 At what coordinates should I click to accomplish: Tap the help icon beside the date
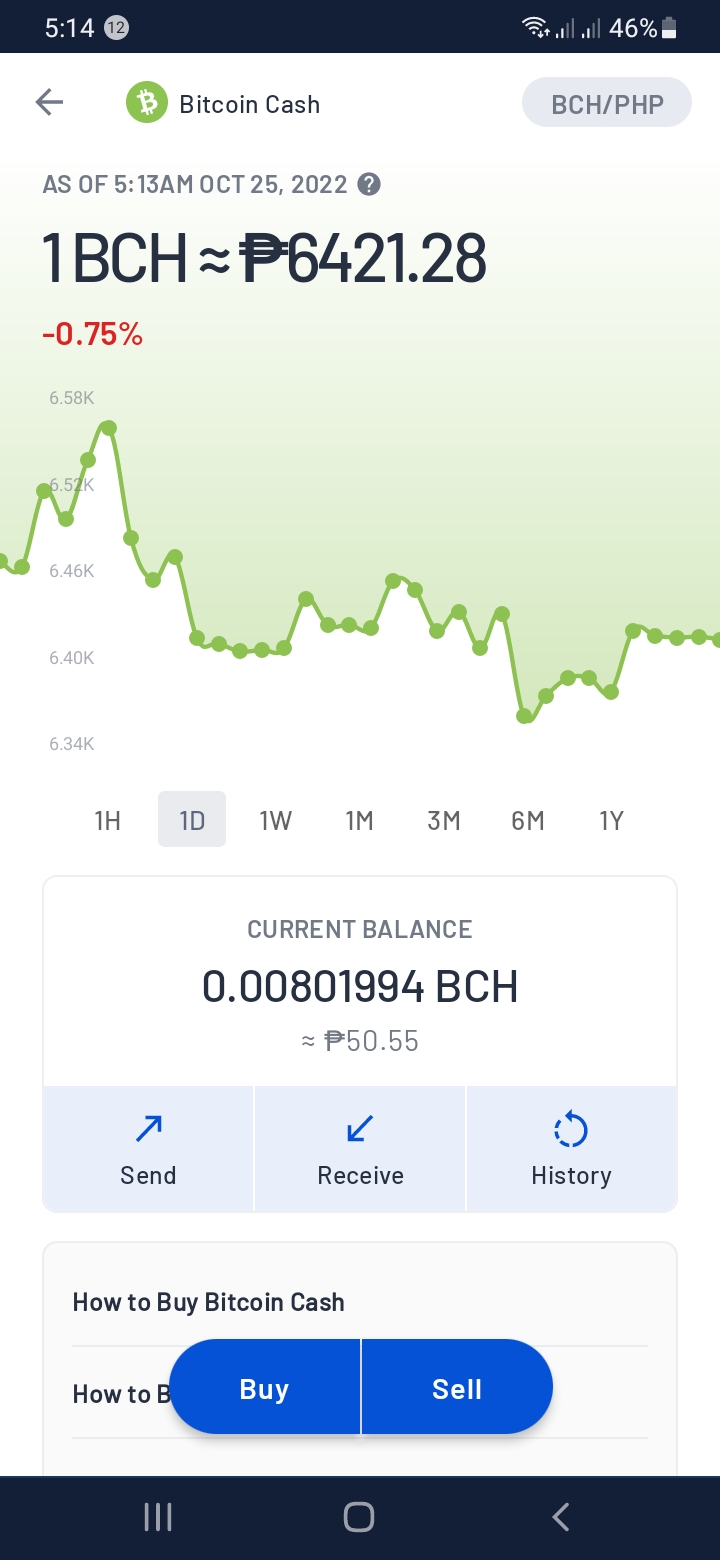pos(369,184)
